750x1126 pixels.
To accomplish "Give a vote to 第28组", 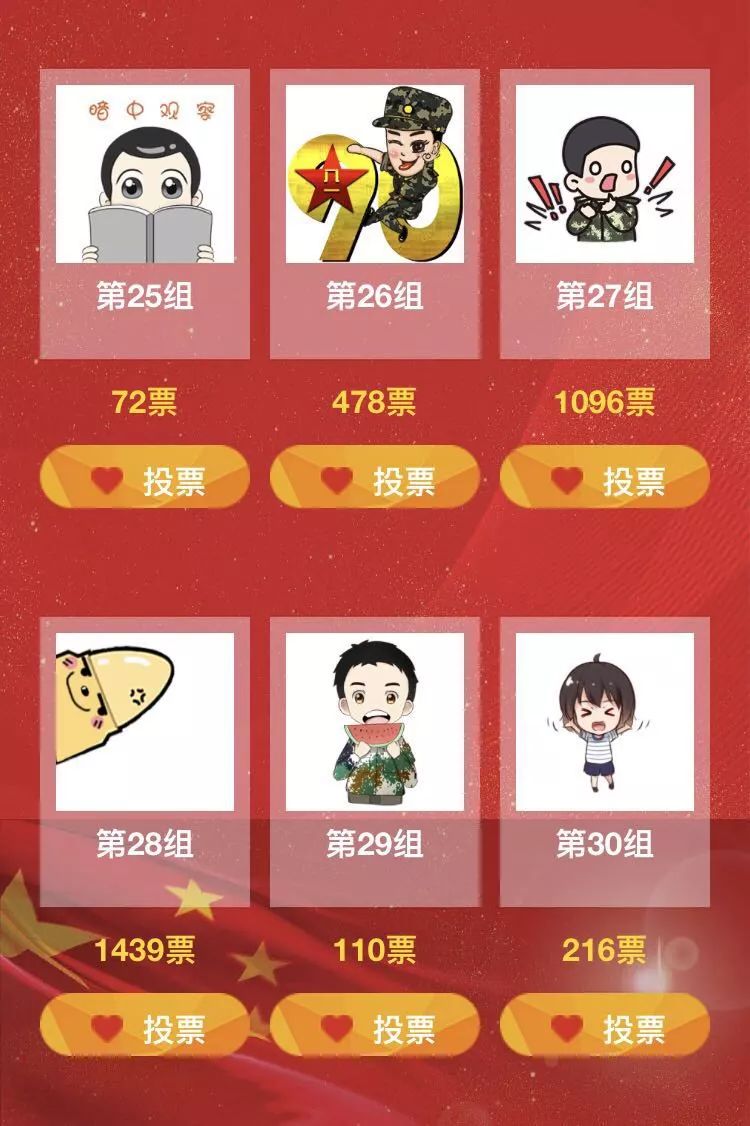I will [145, 1025].
